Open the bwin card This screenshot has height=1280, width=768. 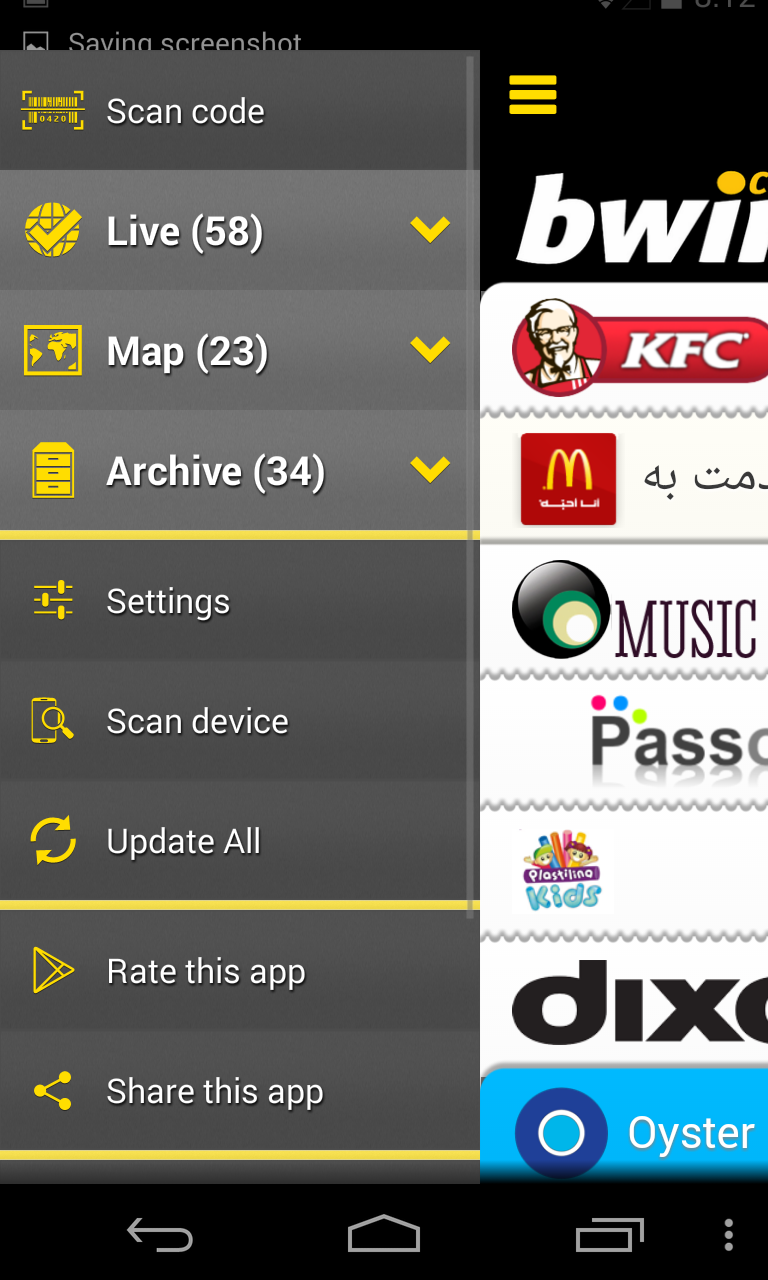tap(640, 220)
